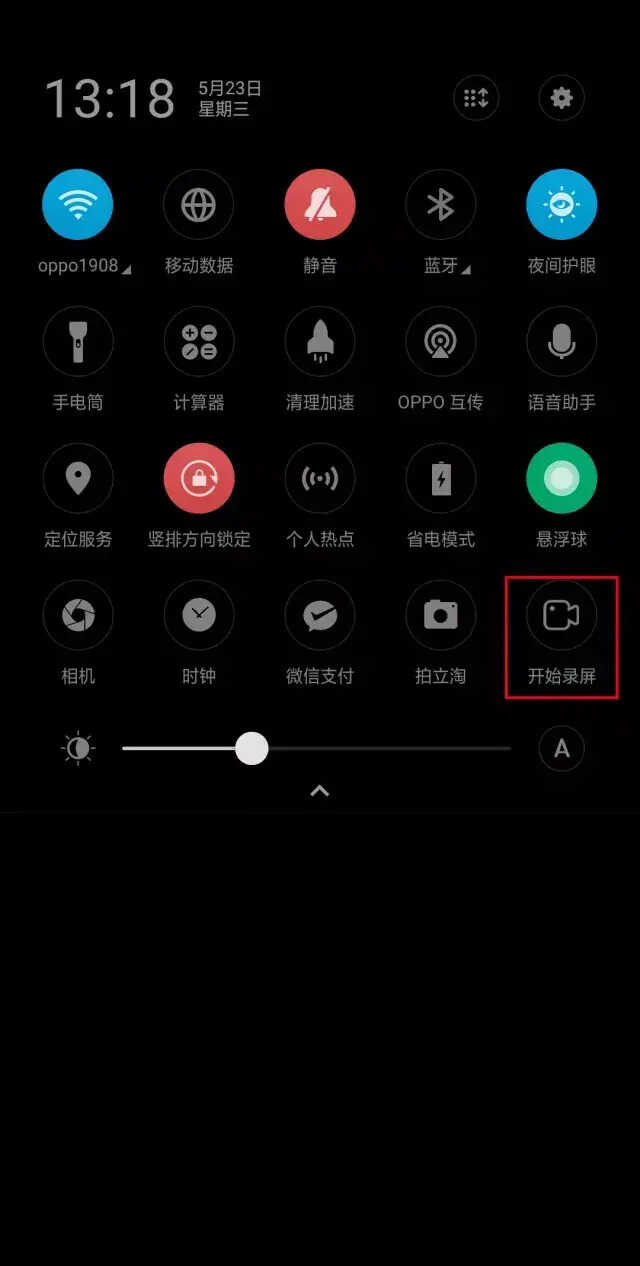Switch on the 手电筒 flashlight
The image size is (640, 1266).
[x=78, y=342]
